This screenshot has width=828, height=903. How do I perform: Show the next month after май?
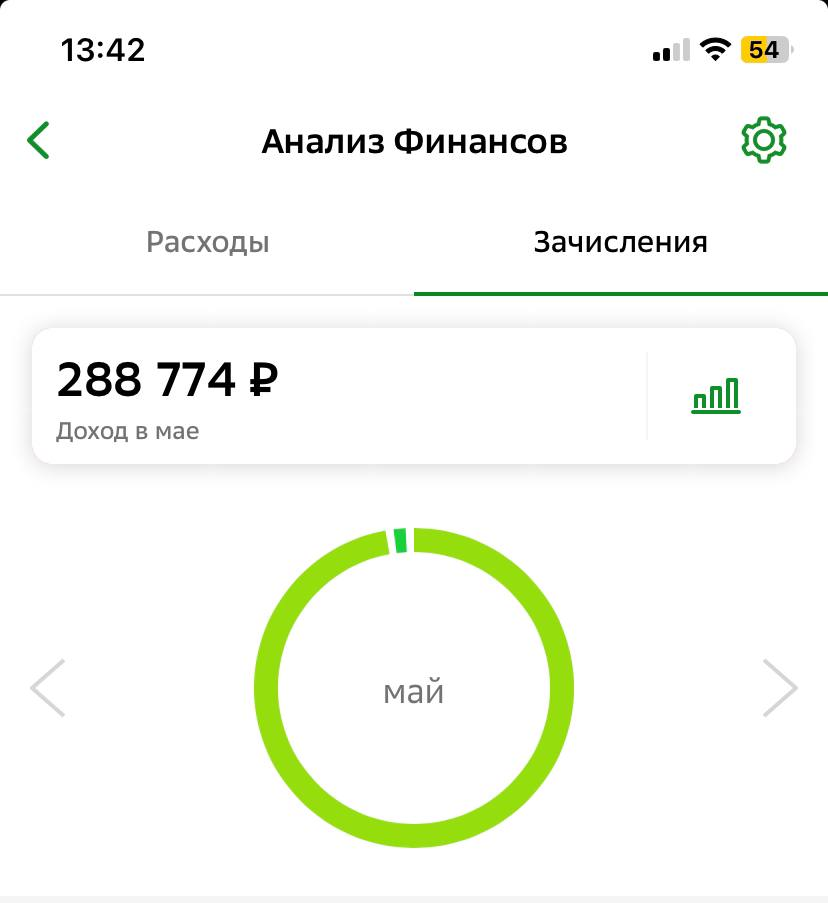780,688
